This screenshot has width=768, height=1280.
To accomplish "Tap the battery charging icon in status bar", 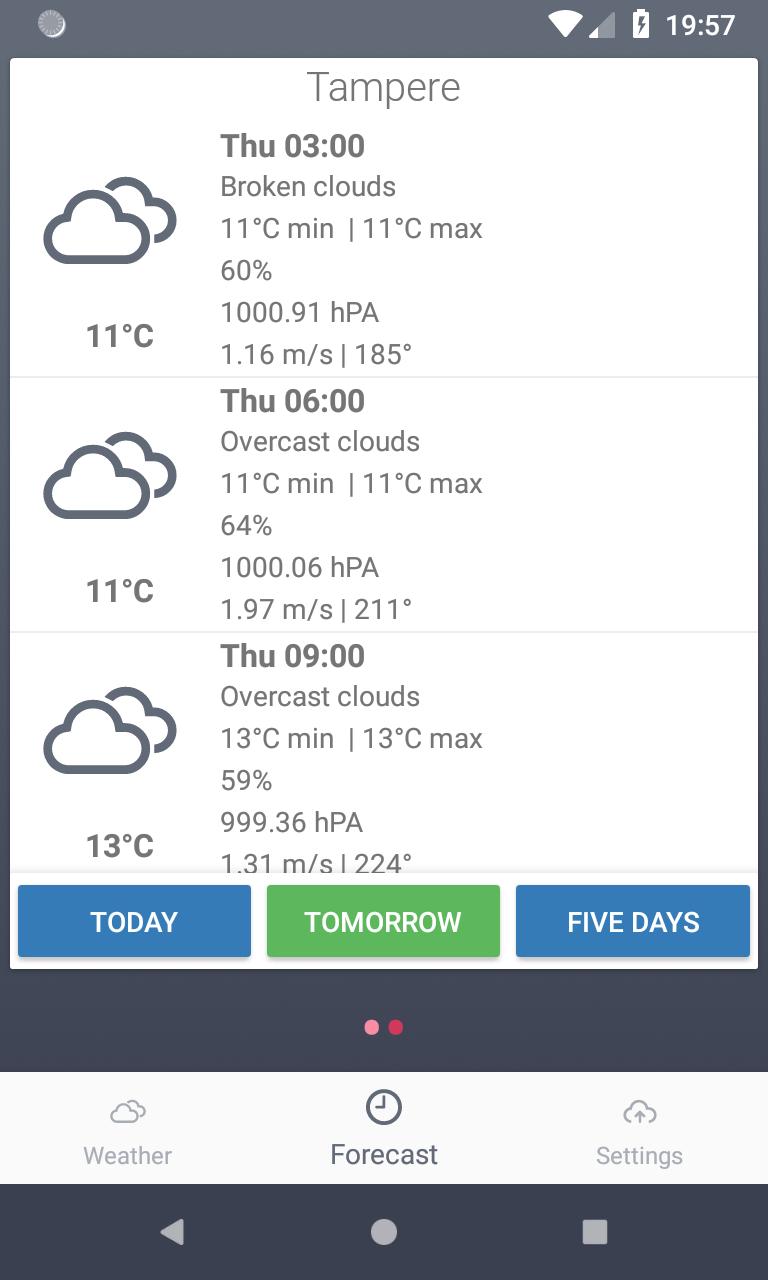I will point(641,23).
